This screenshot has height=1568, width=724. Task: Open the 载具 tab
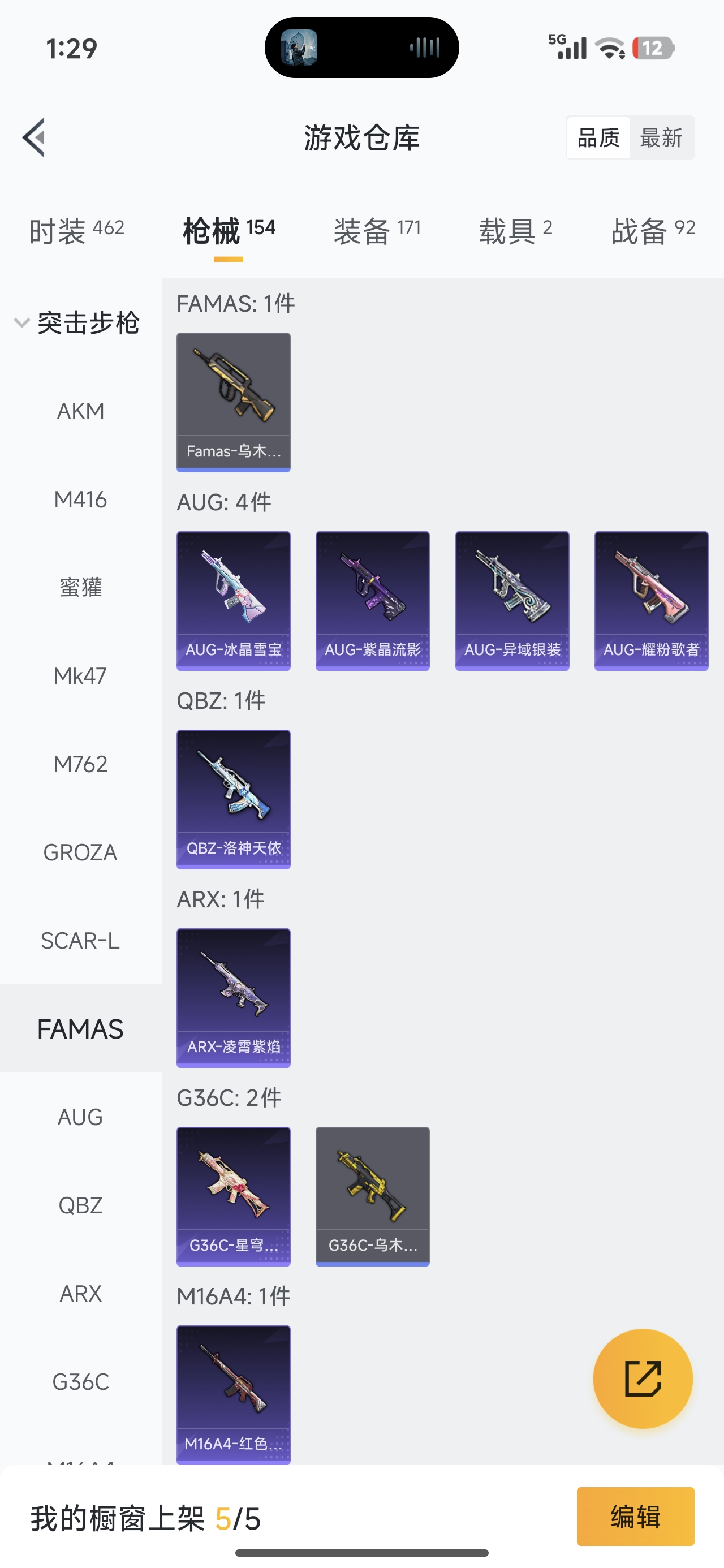point(515,231)
